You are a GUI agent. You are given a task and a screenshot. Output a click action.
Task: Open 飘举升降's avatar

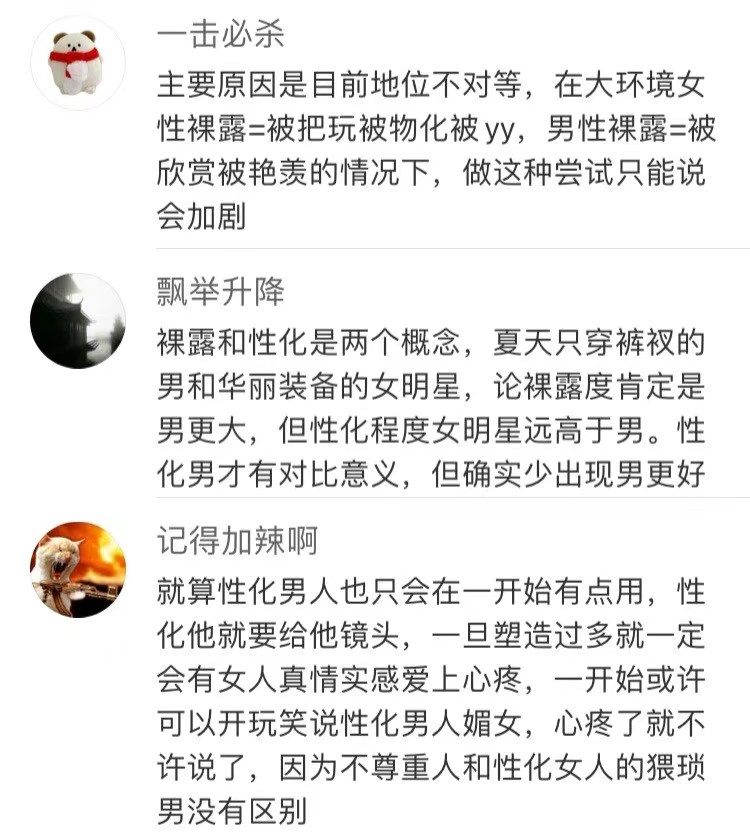tap(78, 321)
